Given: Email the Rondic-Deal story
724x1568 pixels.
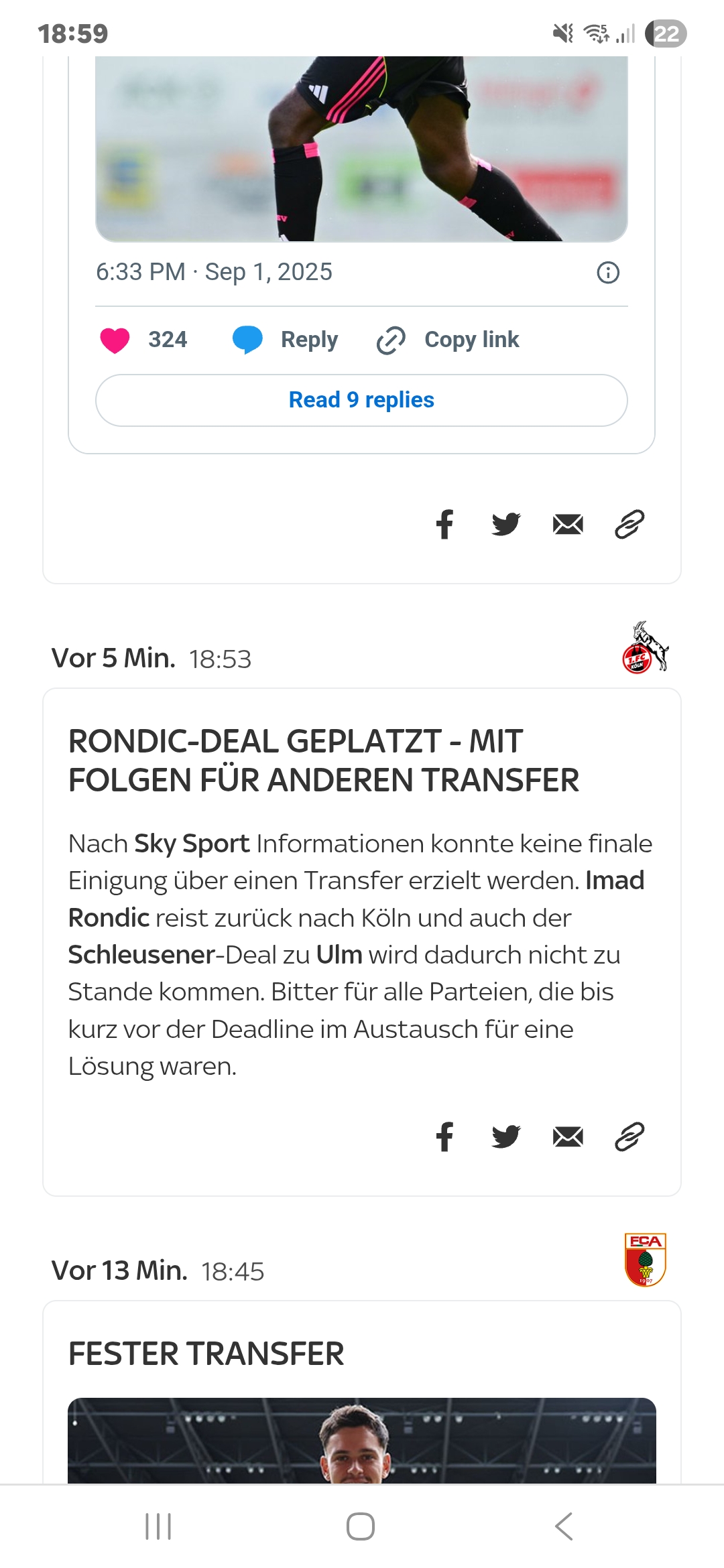Looking at the screenshot, I should [568, 1136].
